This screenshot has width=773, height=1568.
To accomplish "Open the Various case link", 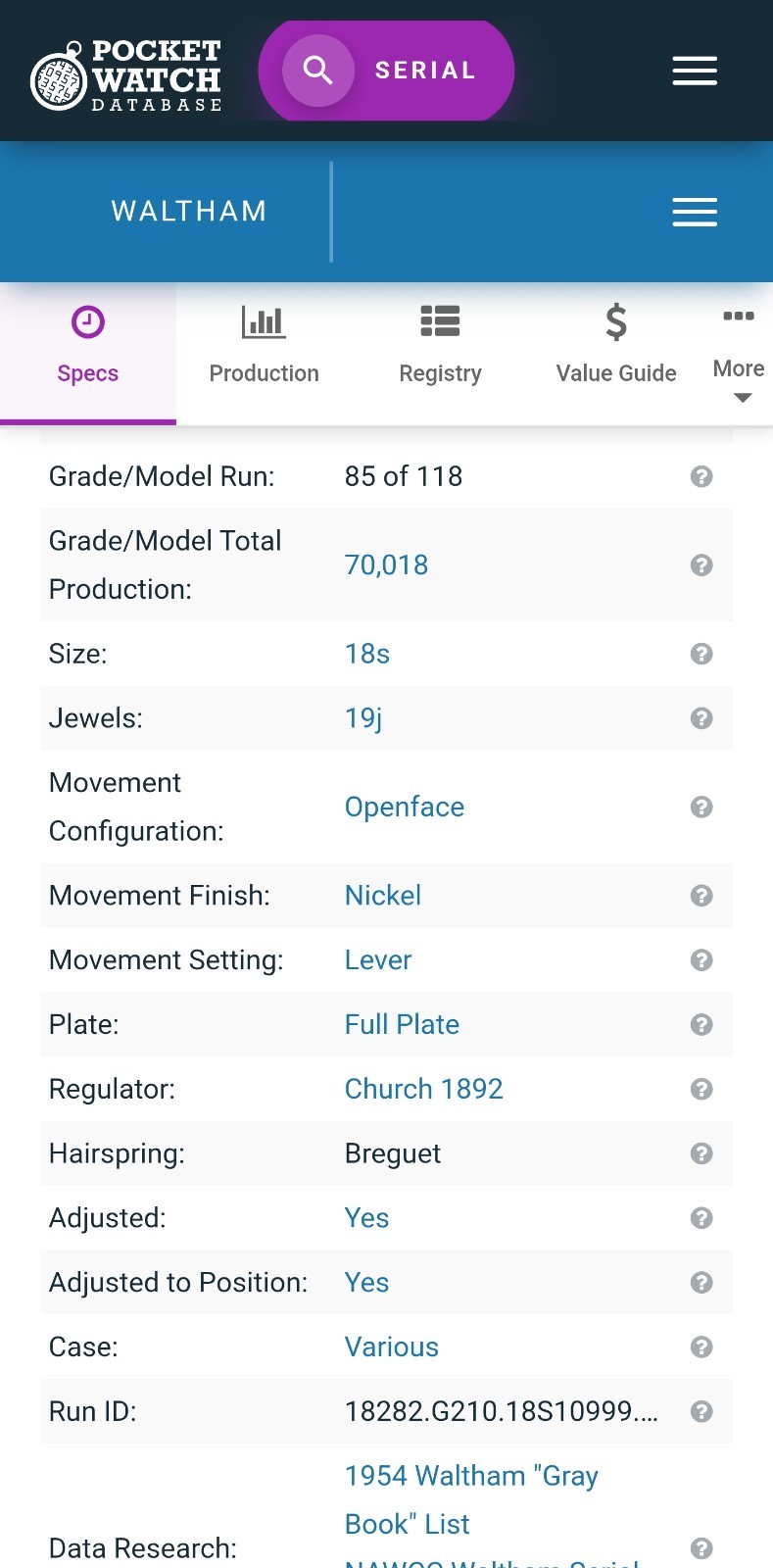I will click(x=391, y=1347).
